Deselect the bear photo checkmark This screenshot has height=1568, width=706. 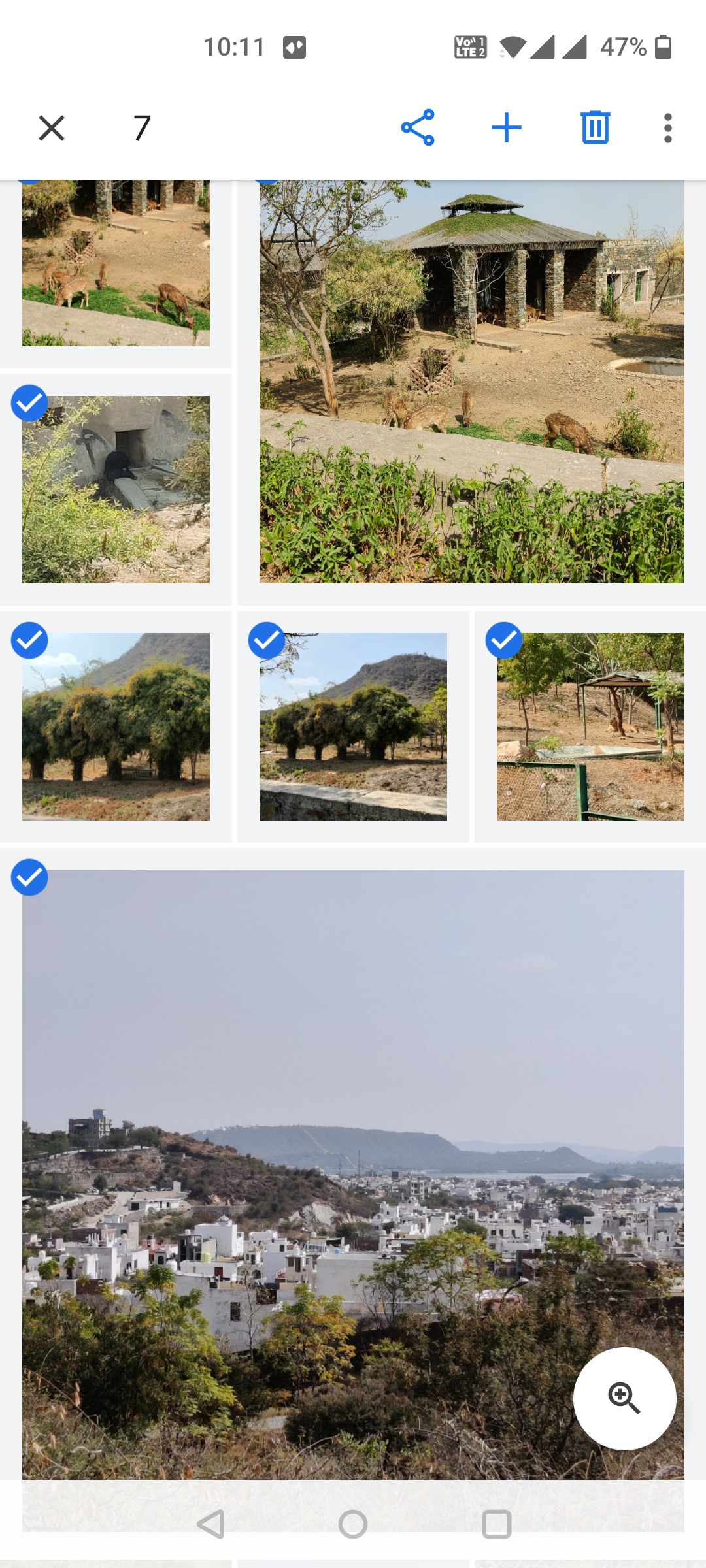click(x=28, y=404)
